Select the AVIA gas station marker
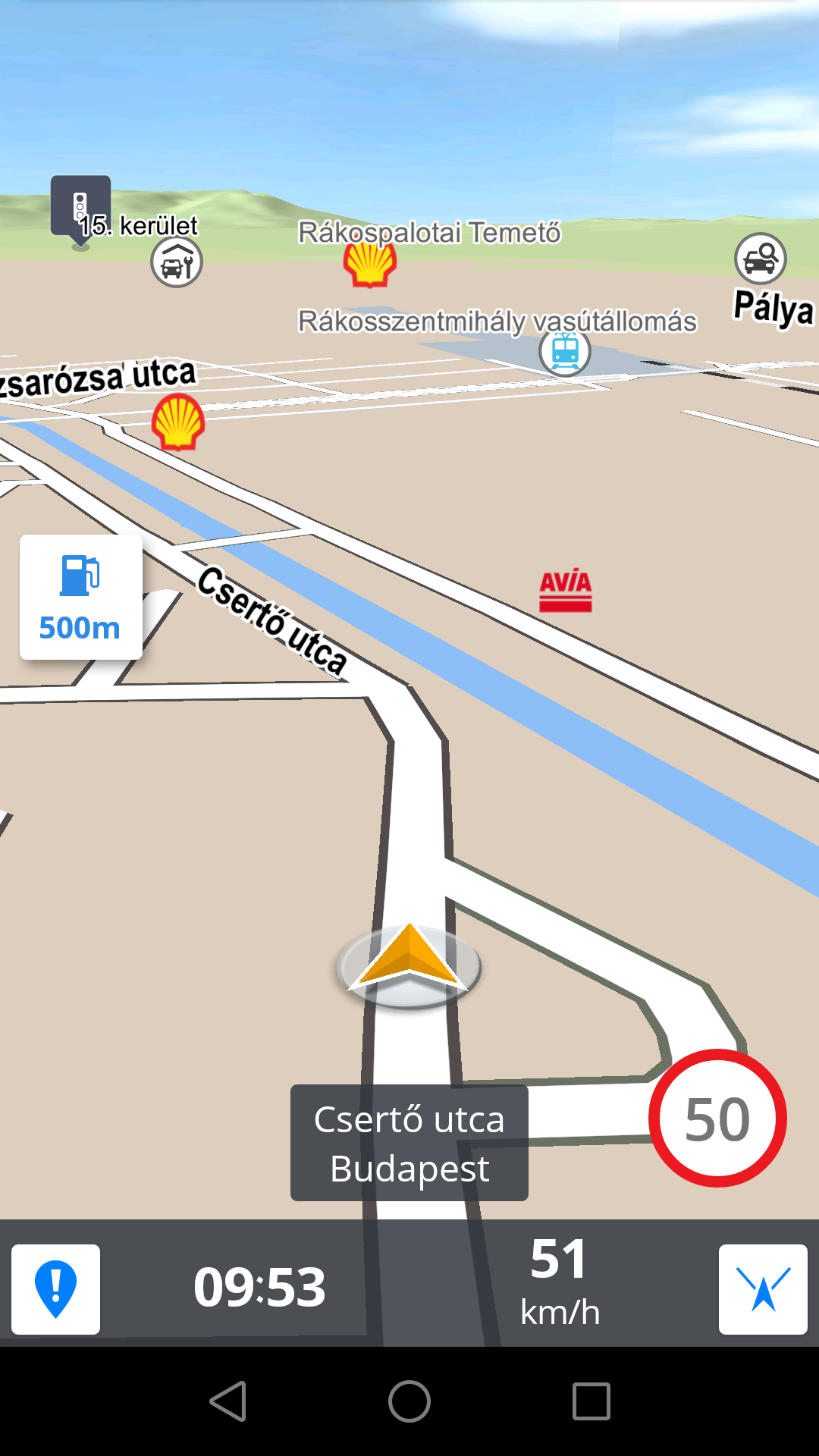 566,590
